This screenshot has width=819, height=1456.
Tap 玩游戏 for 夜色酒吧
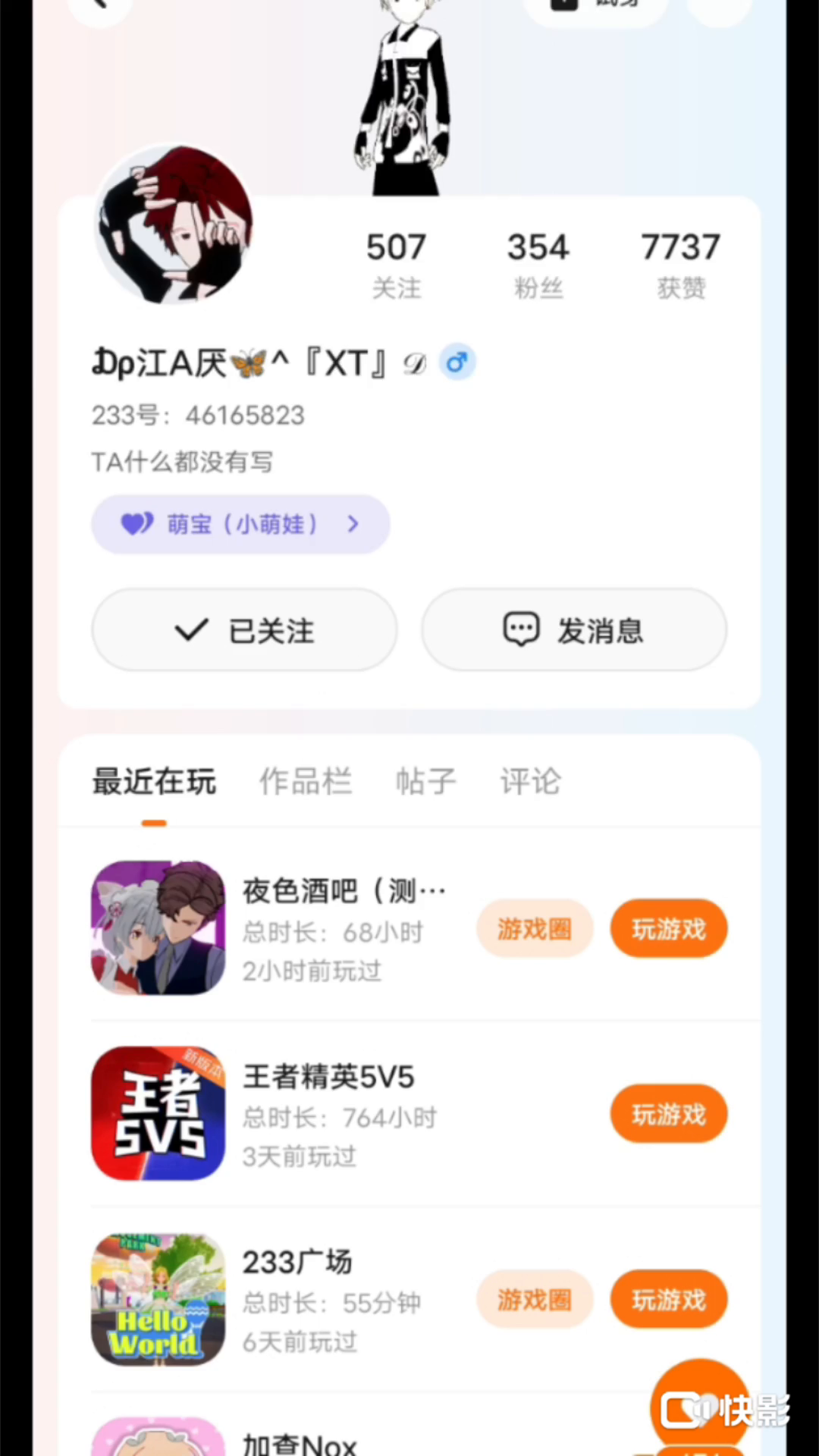pos(668,929)
